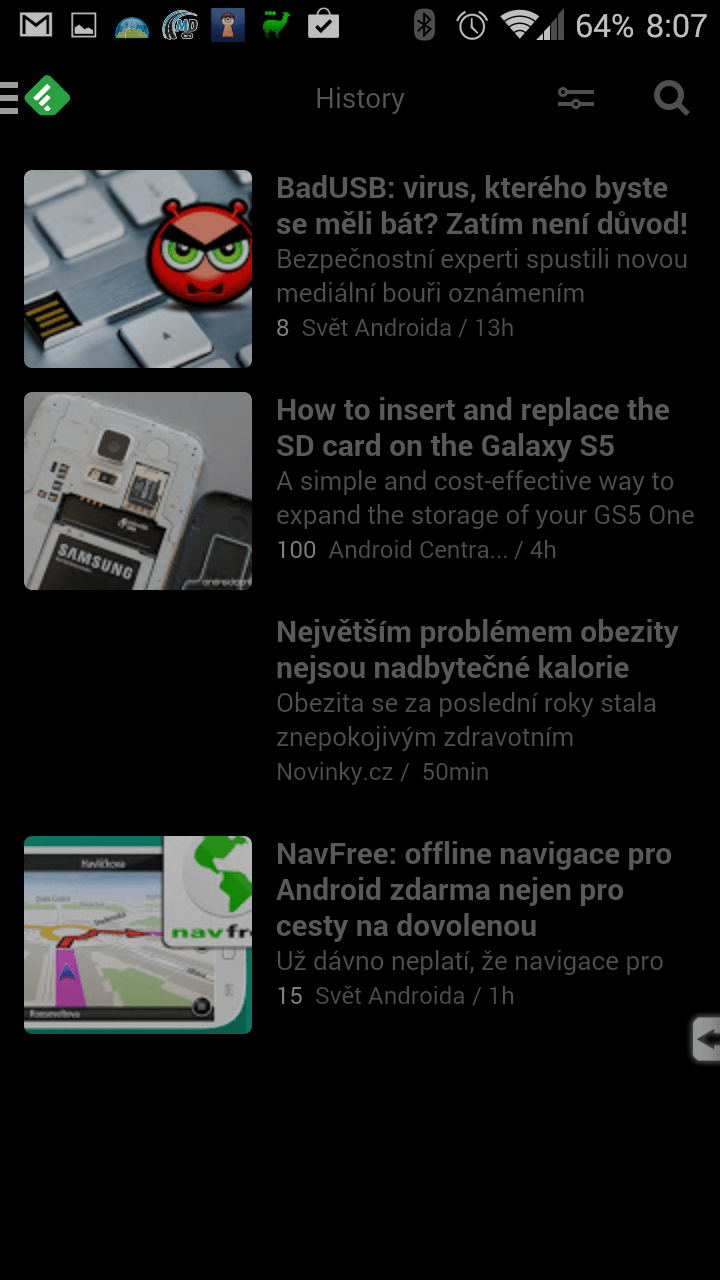720x1280 pixels.
Task: Tap the search magnifier icon
Action: 671,98
